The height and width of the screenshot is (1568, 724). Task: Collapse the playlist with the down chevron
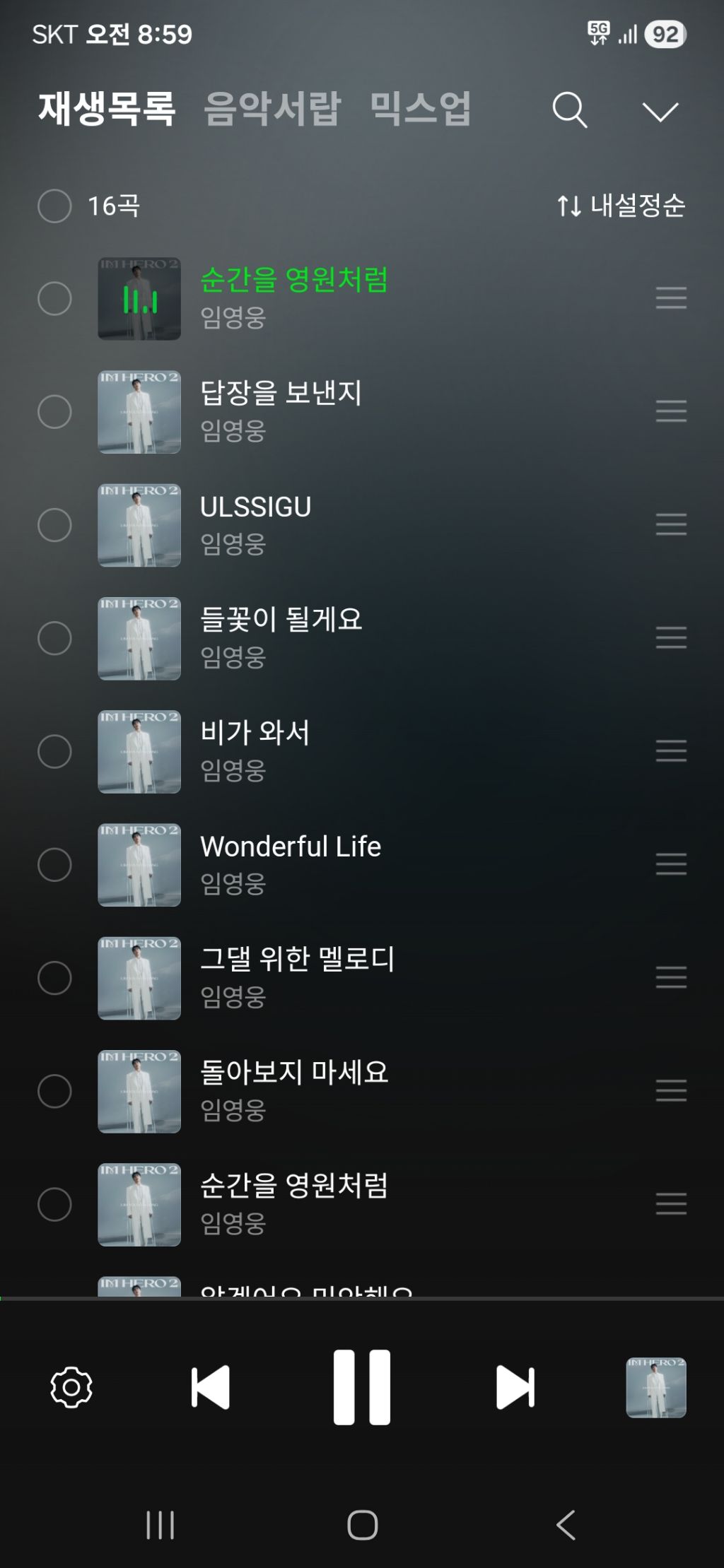(x=660, y=112)
